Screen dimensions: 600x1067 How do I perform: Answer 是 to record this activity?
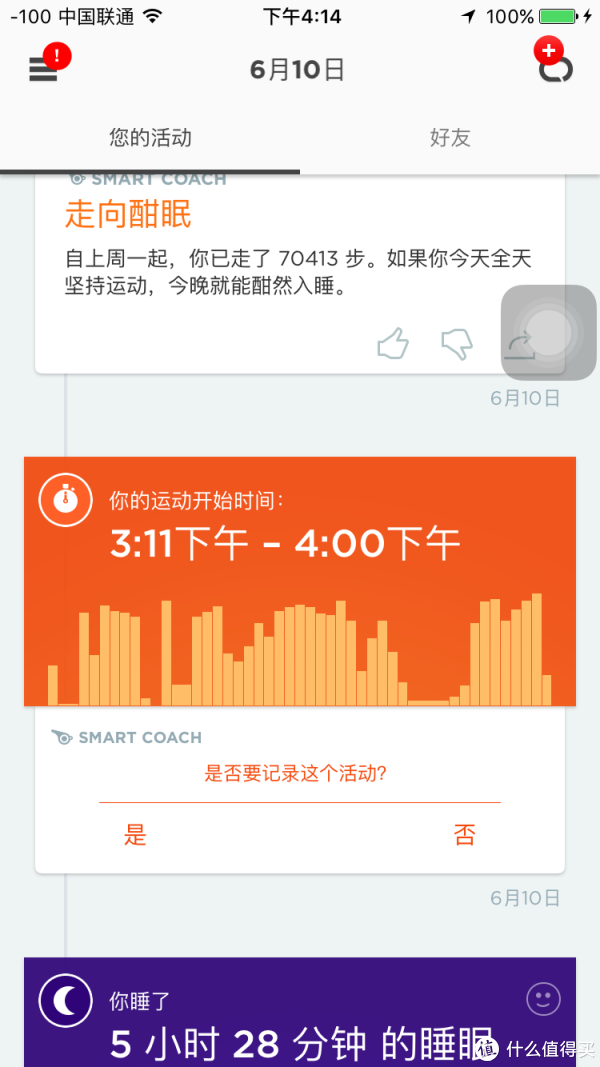[135, 834]
